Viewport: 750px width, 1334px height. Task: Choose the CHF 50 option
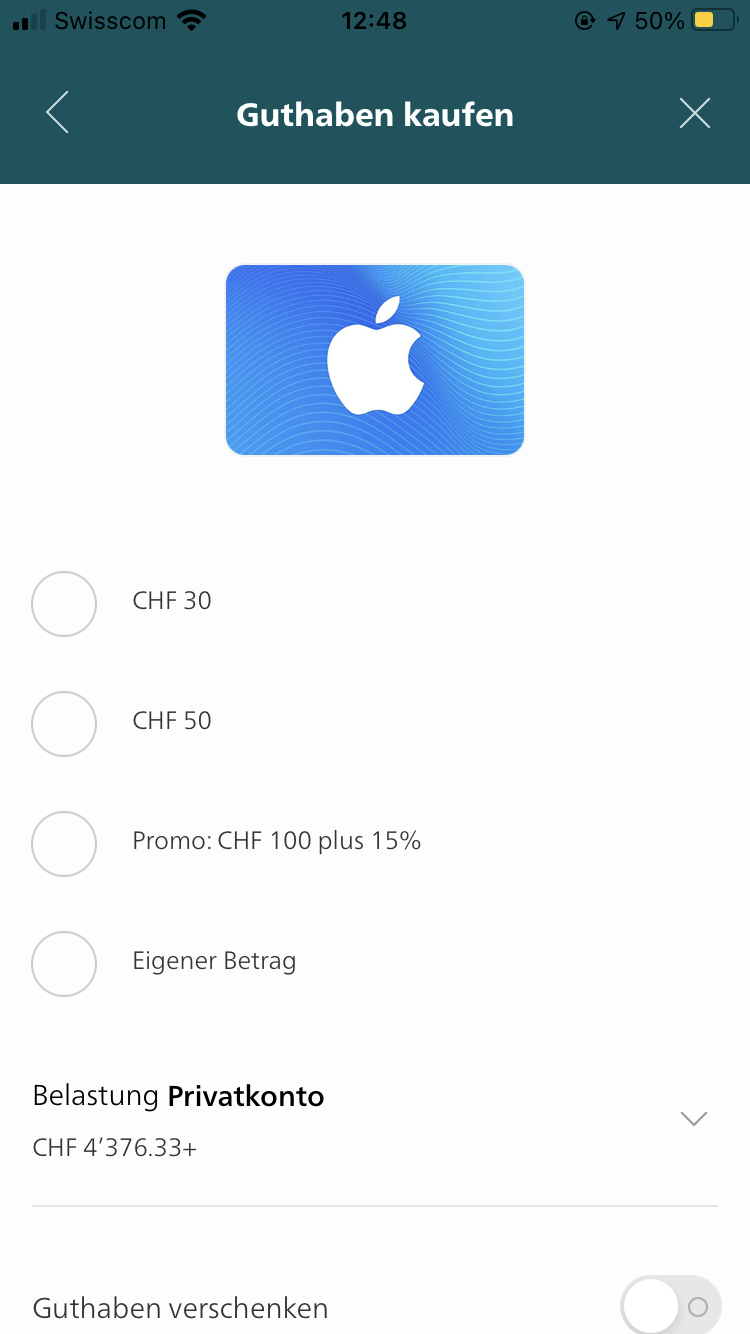[x=64, y=723]
